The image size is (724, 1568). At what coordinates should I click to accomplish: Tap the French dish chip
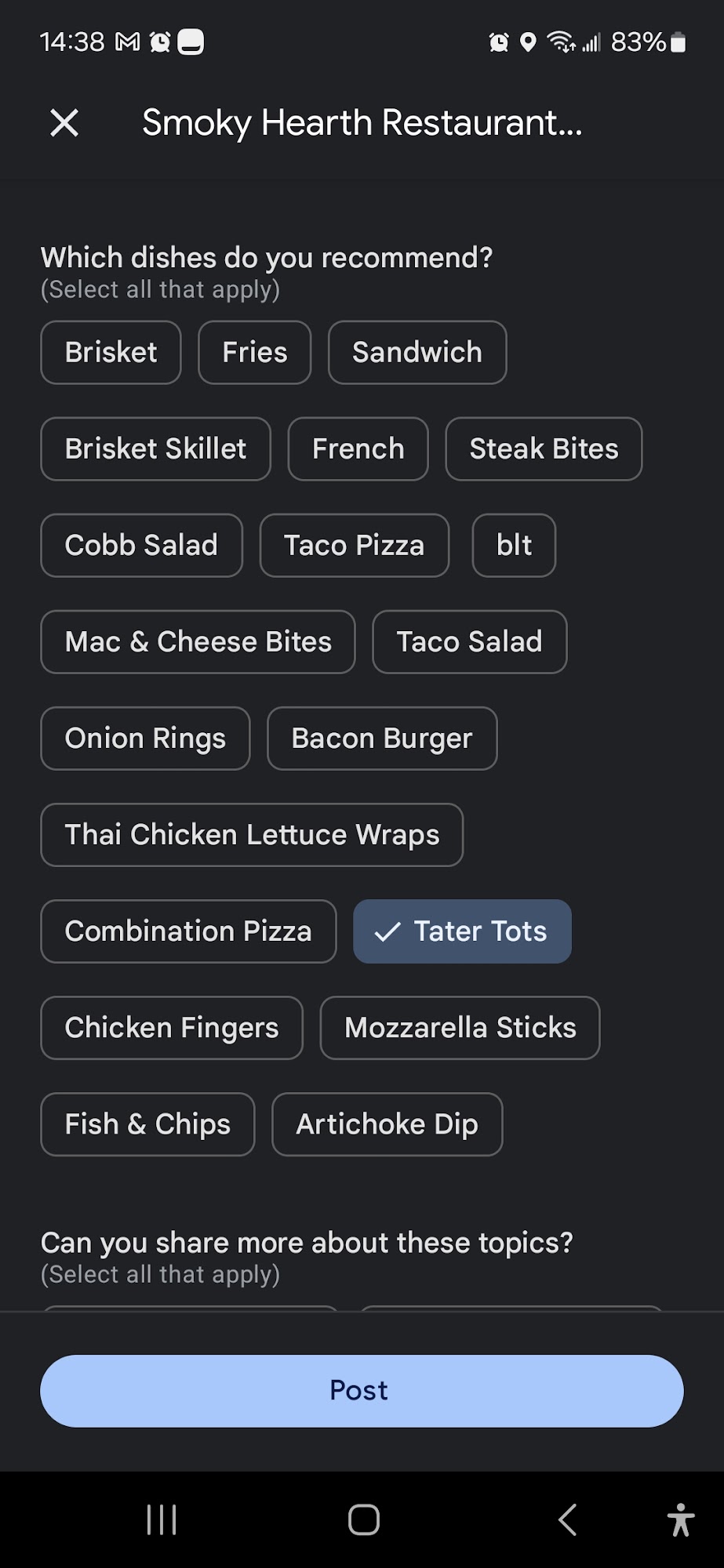(x=358, y=449)
